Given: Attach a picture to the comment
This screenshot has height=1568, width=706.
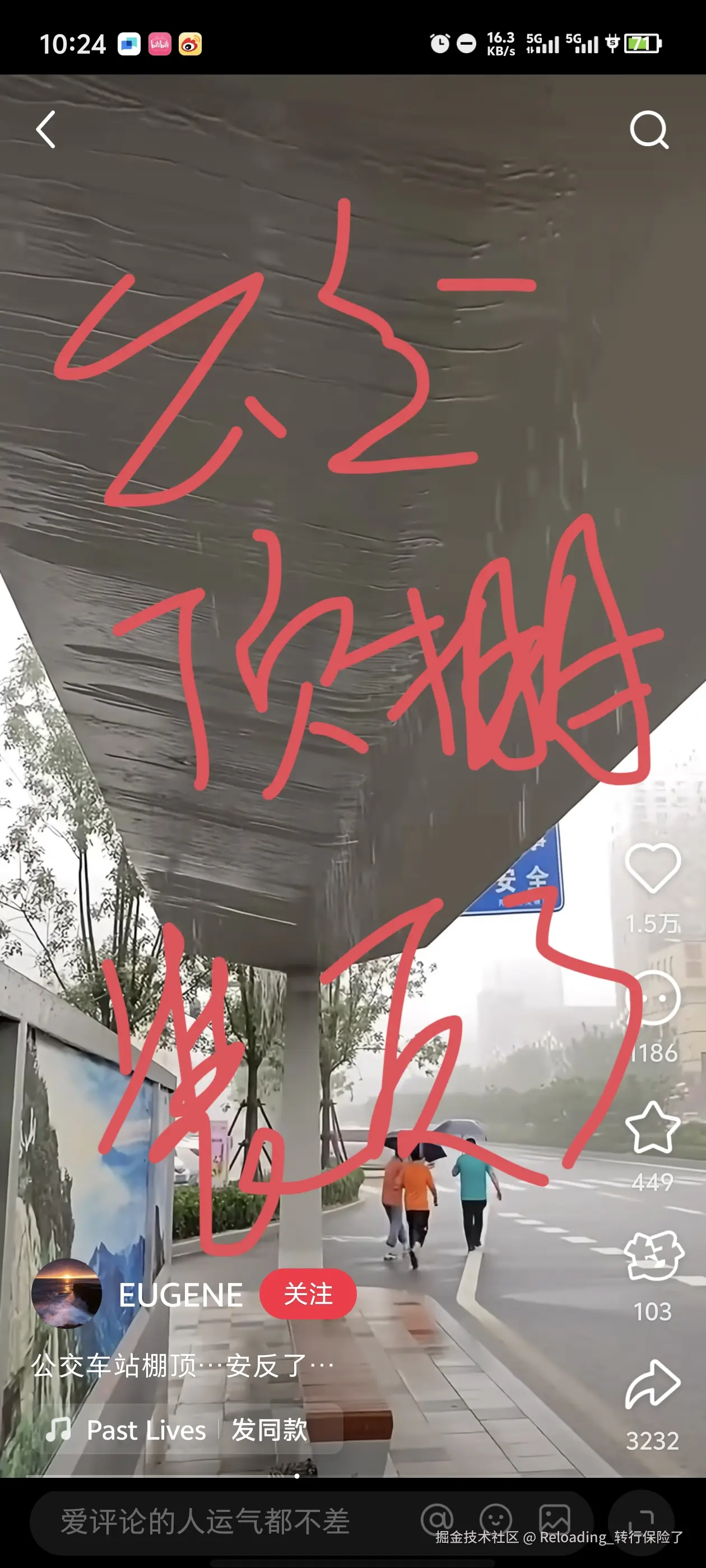Looking at the screenshot, I should tap(554, 1520).
